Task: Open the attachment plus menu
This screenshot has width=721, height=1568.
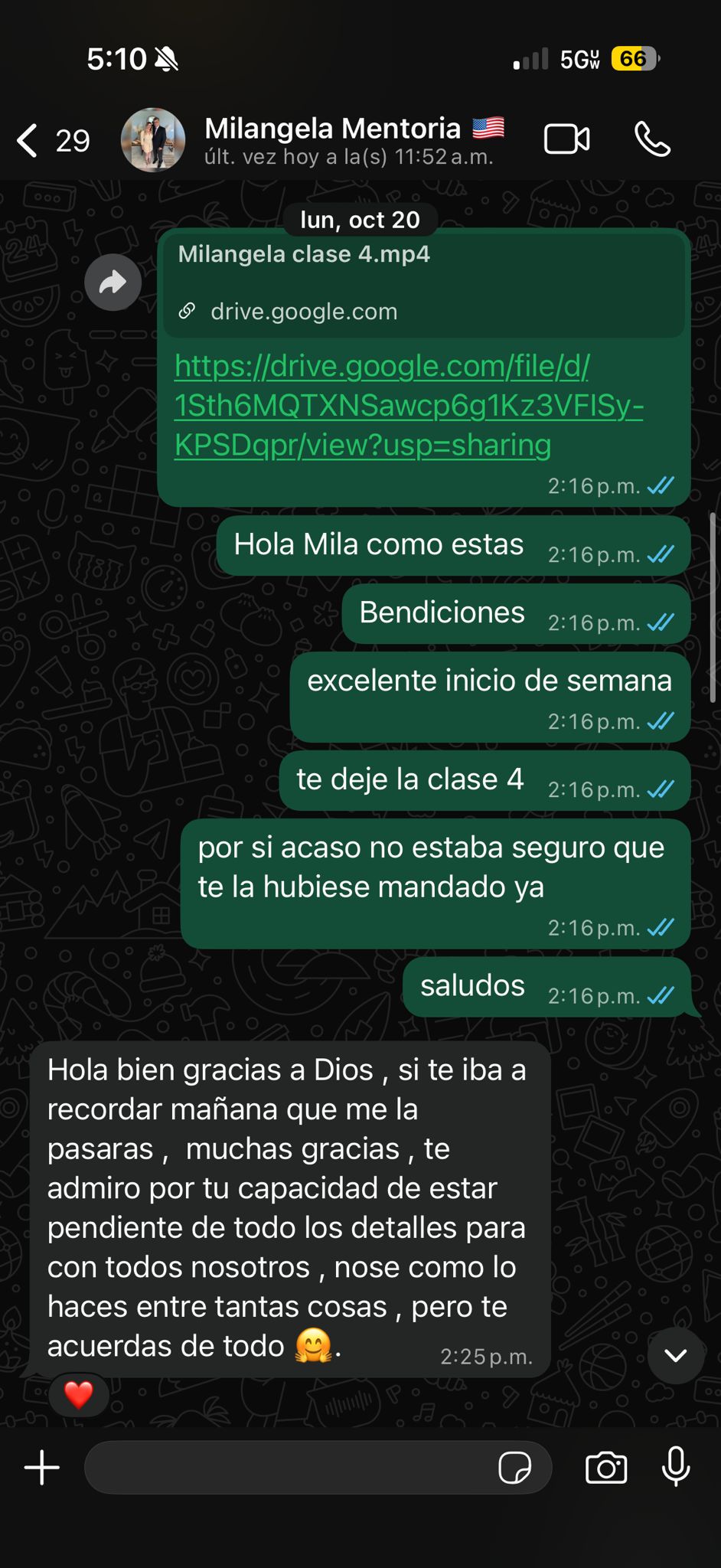Action: (x=42, y=1468)
